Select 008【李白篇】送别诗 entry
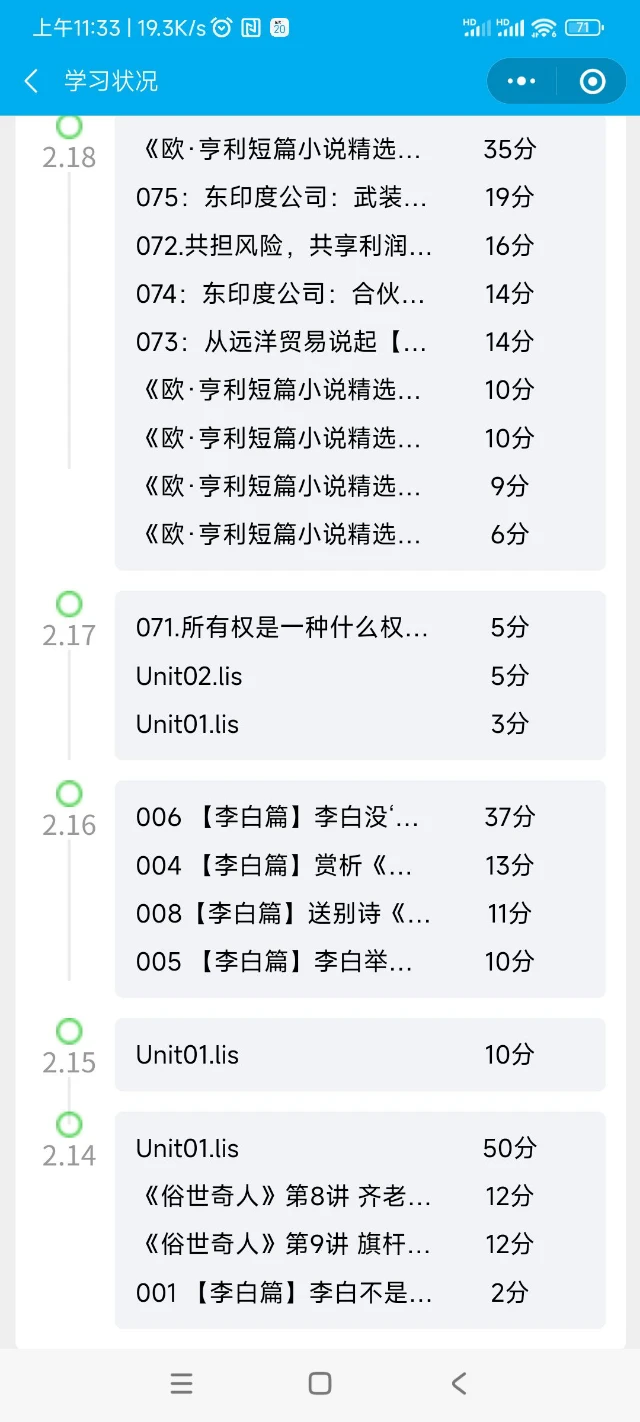640x1422 pixels. (x=360, y=913)
